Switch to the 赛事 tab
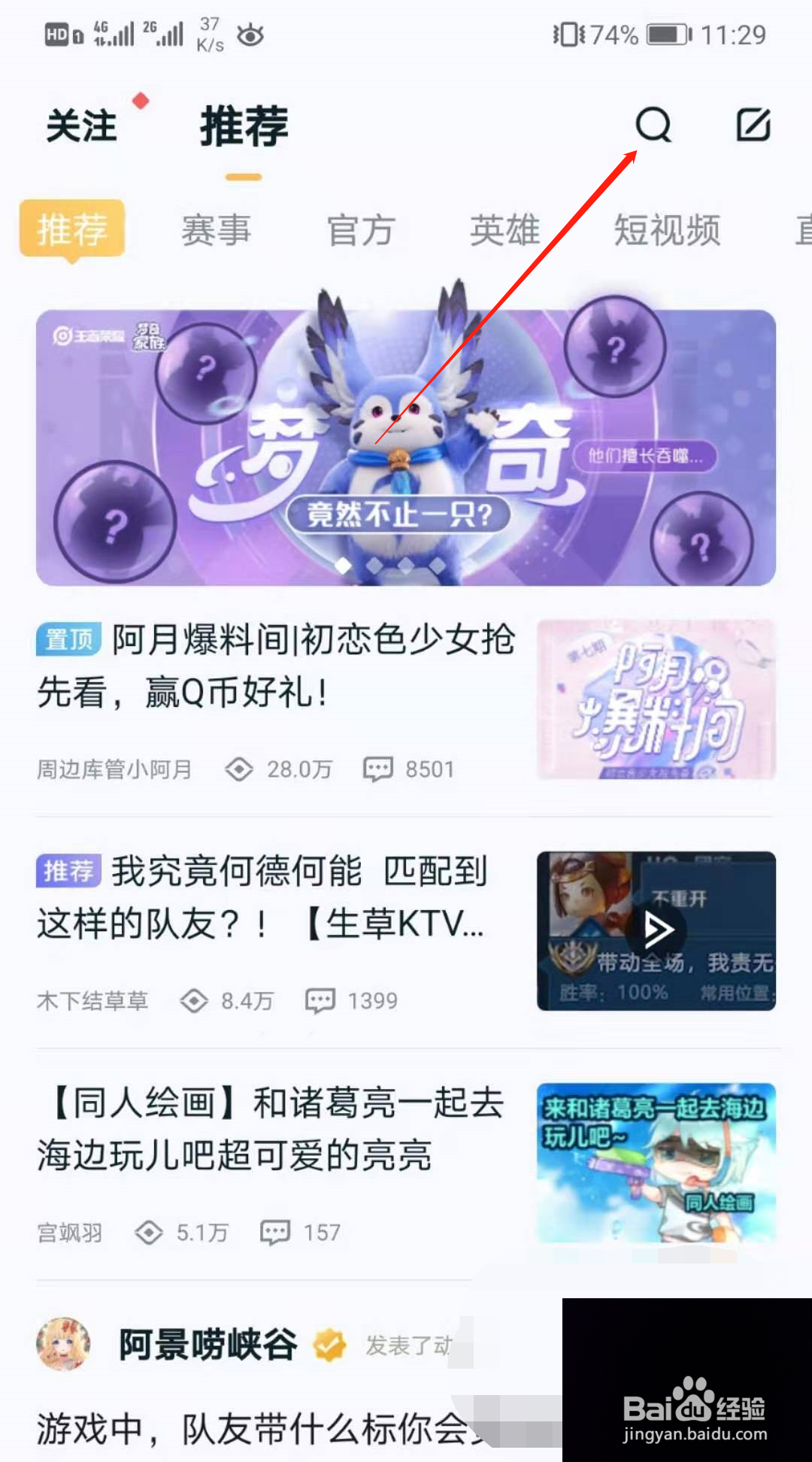812x1462 pixels. [x=216, y=230]
